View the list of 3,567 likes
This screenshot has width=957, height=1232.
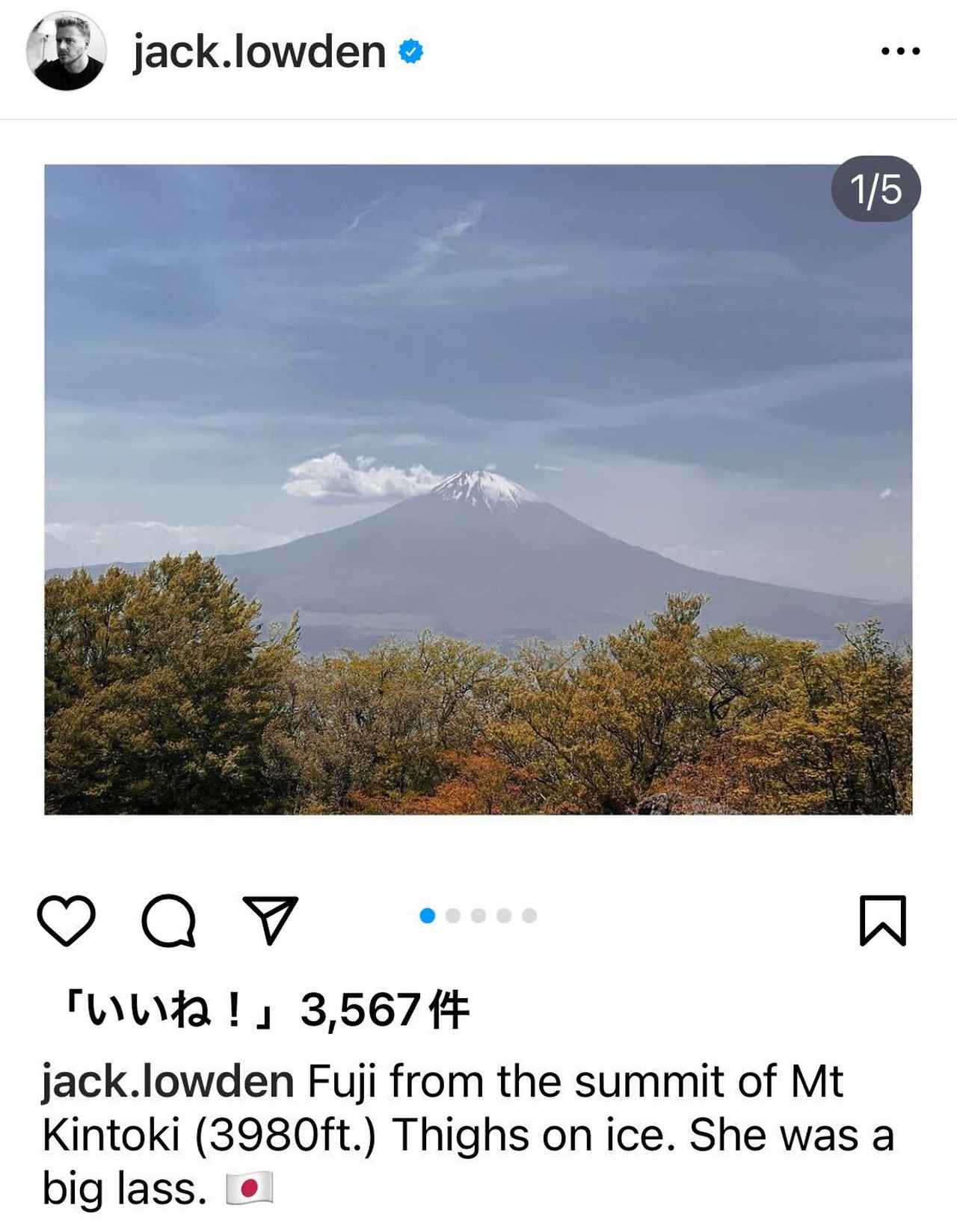click(268, 1010)
